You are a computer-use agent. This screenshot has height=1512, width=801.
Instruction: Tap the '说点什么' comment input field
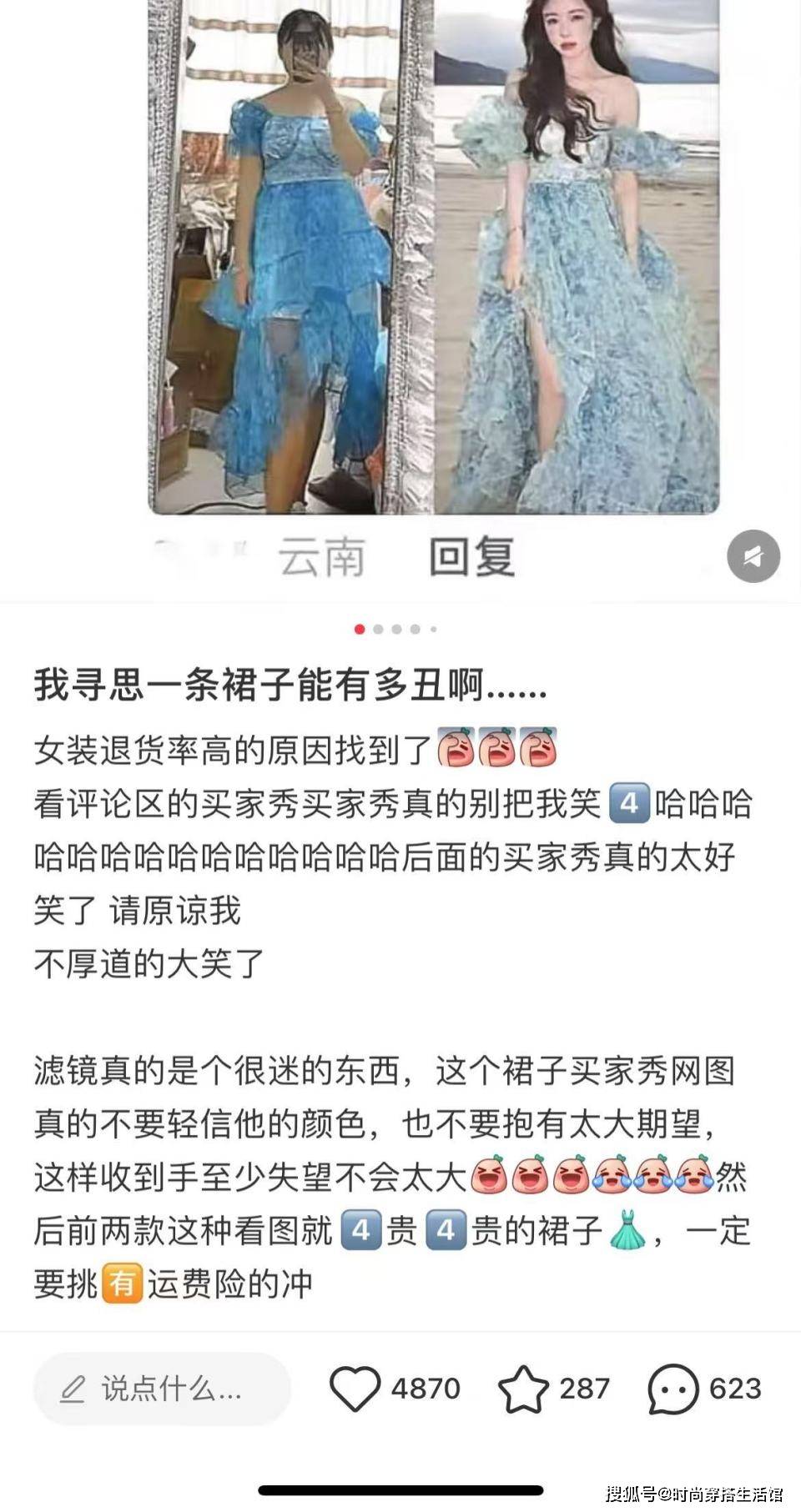point(163,1389)
